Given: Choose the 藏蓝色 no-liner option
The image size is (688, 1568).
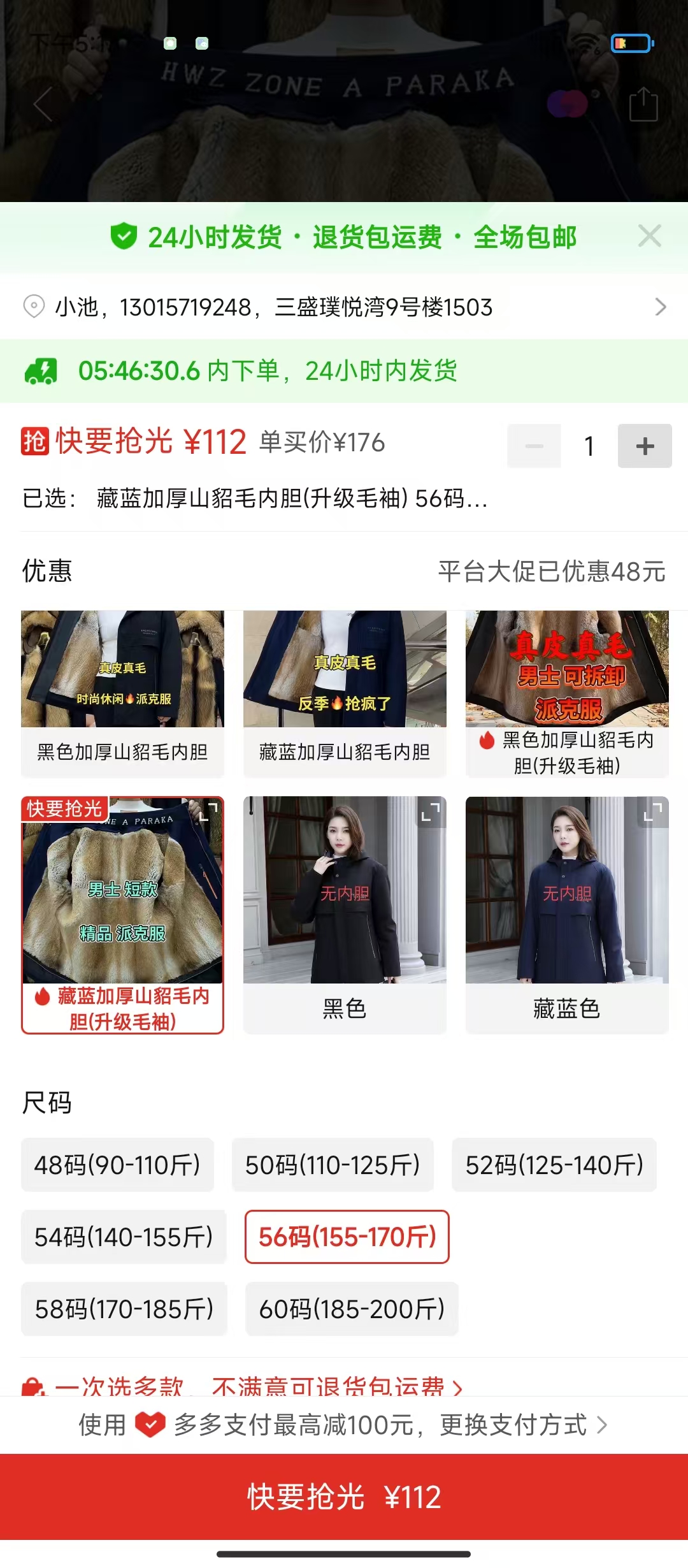Looking at the screenshot, I should coord(567,915).
